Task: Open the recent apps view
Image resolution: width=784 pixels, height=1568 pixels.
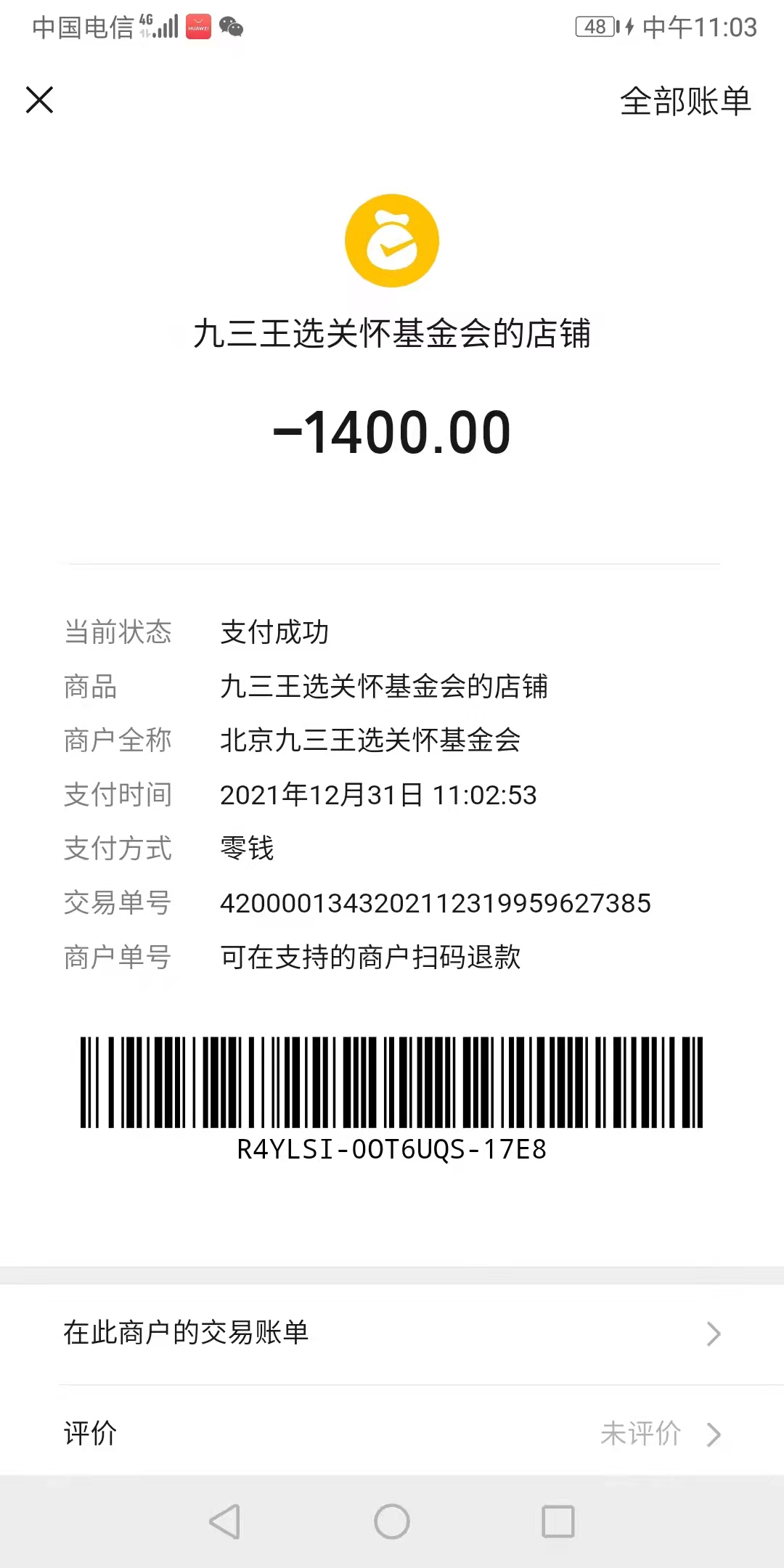Action: pyautogui.click(x=558, y=1522)
